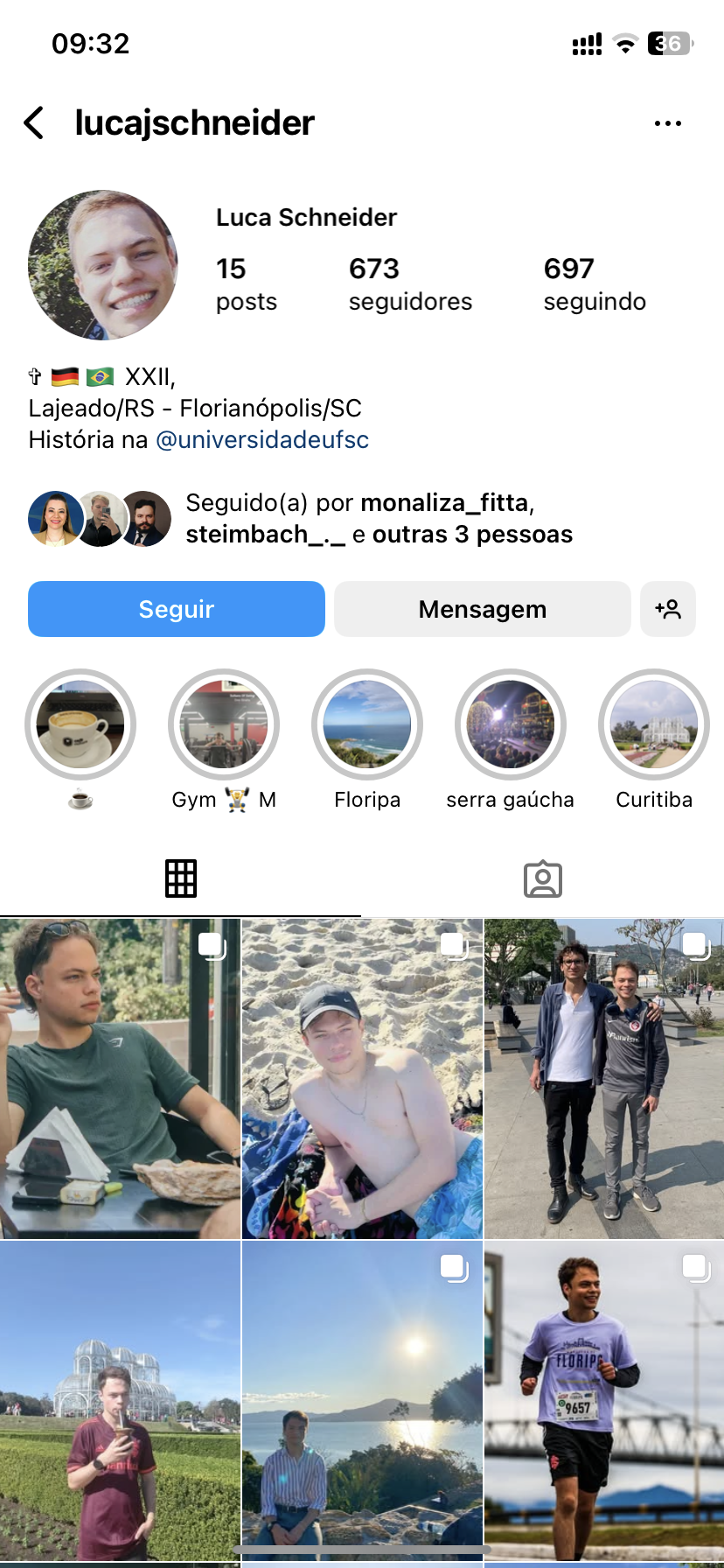Enlarge the profile picture

103,265
